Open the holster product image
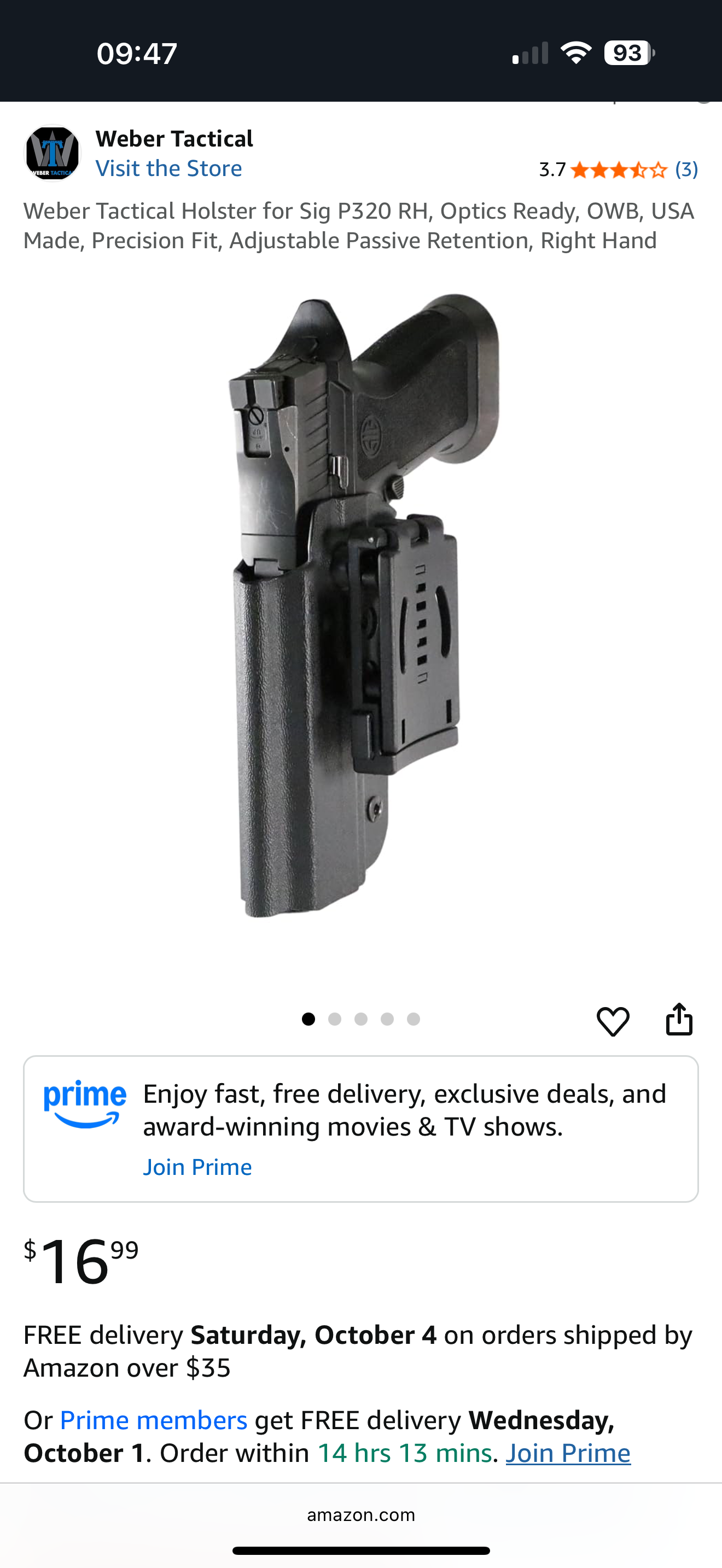Screen dimensions: 722x1568 (360, 609)
